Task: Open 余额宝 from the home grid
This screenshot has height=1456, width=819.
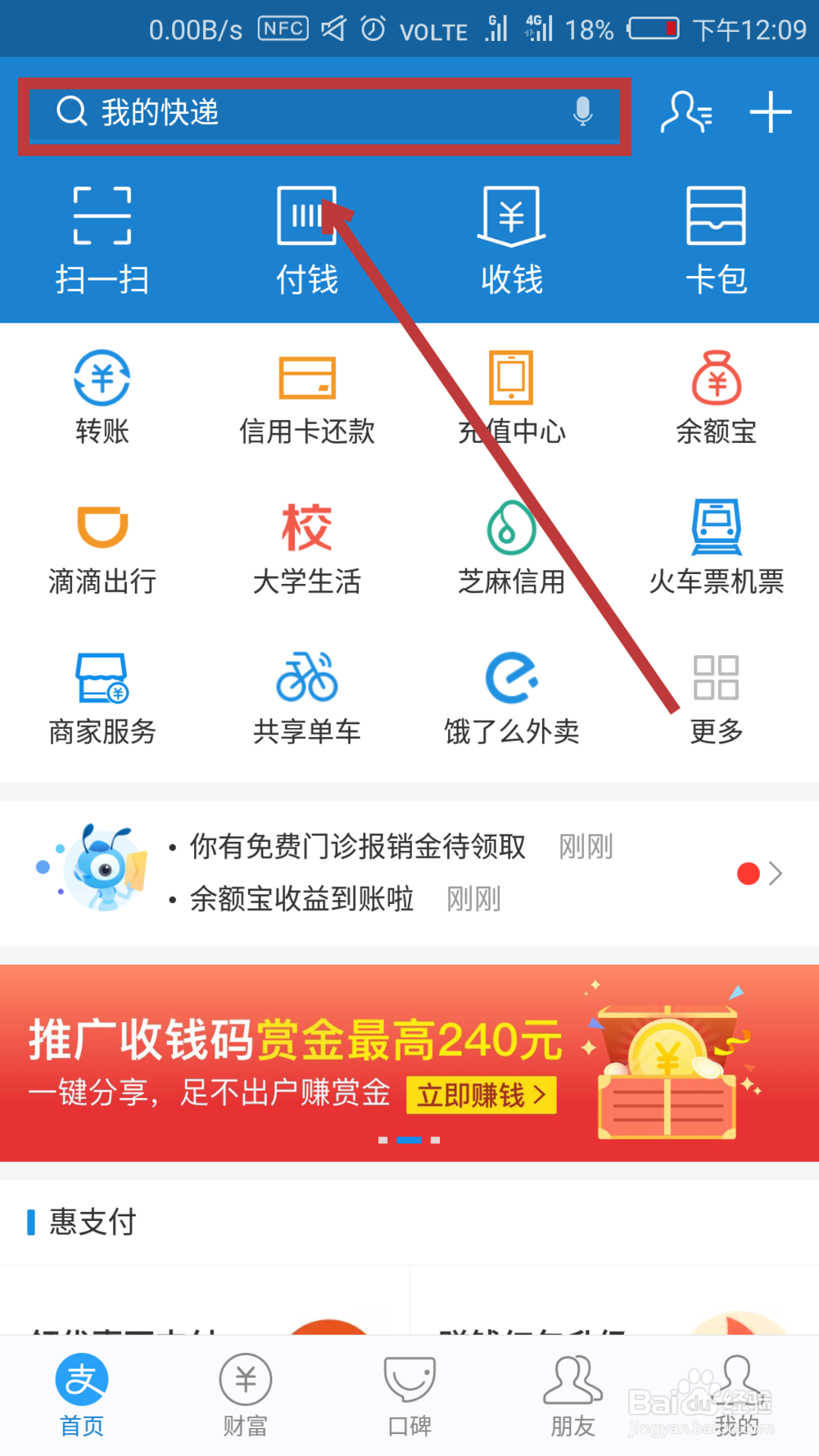Action: point(717,393)
